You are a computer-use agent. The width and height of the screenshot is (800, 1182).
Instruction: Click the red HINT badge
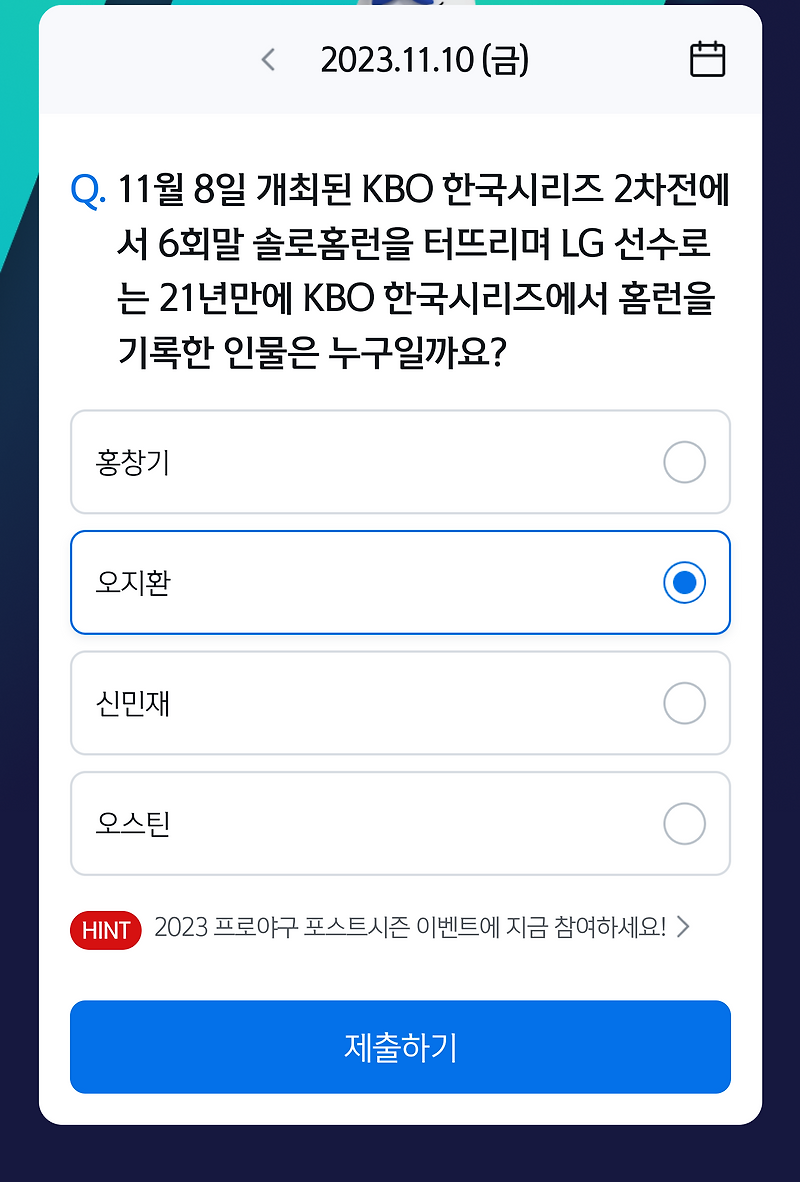105,930
